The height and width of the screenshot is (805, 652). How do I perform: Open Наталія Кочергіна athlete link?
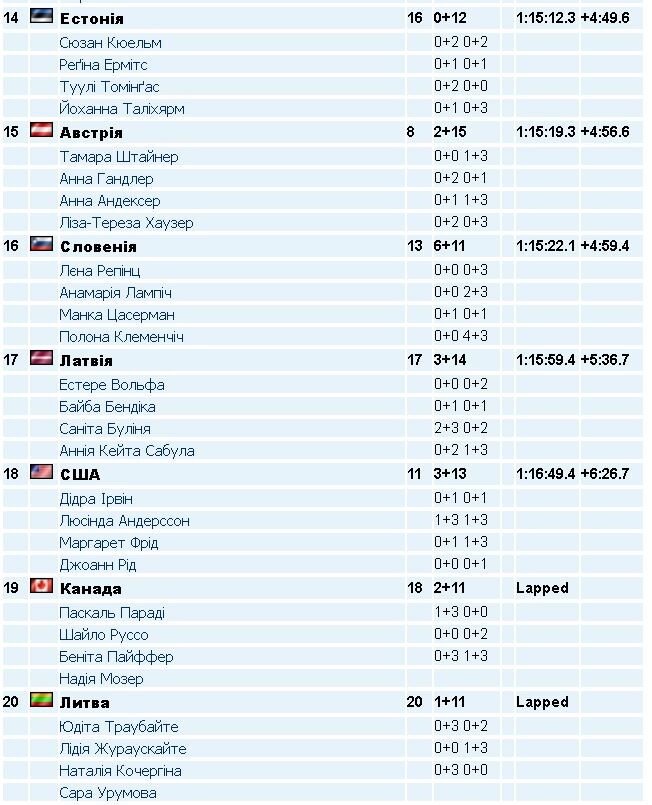click(x=120, y=771)
